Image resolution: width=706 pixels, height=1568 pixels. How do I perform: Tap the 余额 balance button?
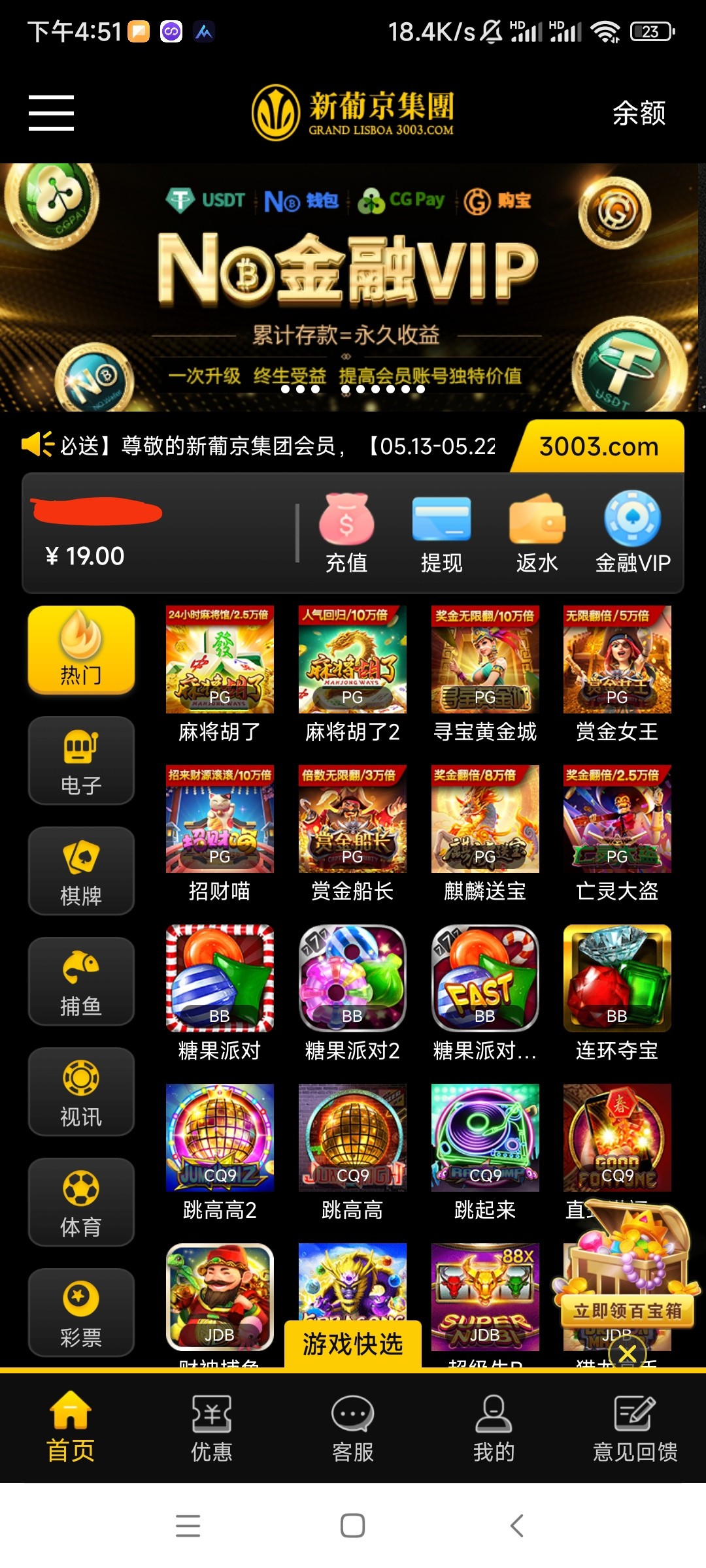pos(639,113)
